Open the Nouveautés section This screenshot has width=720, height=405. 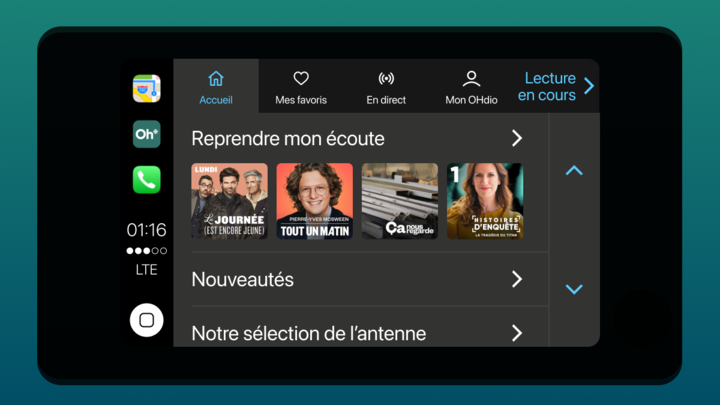pyautogui.click(x=358, y=279)
